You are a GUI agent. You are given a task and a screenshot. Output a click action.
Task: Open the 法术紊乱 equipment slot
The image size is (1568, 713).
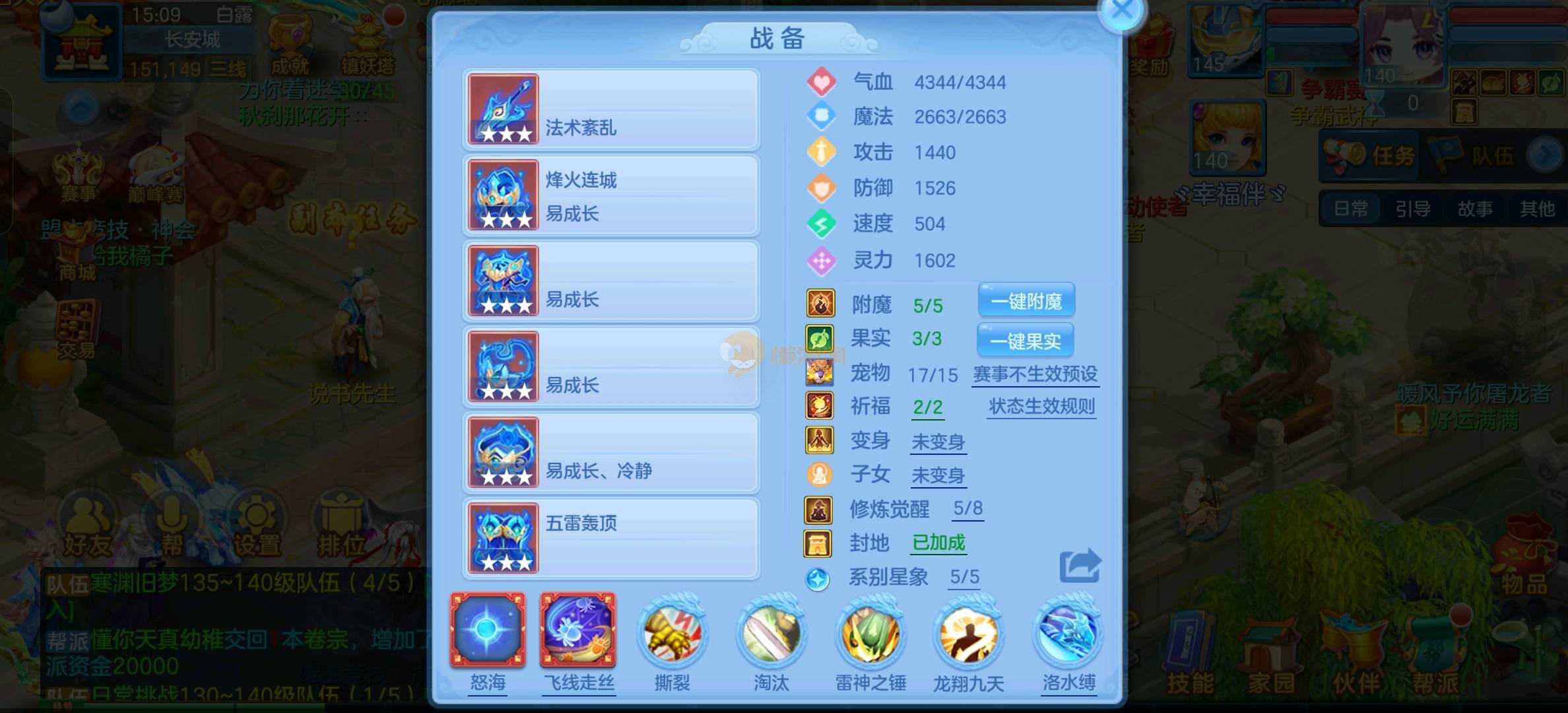point(611,110)
